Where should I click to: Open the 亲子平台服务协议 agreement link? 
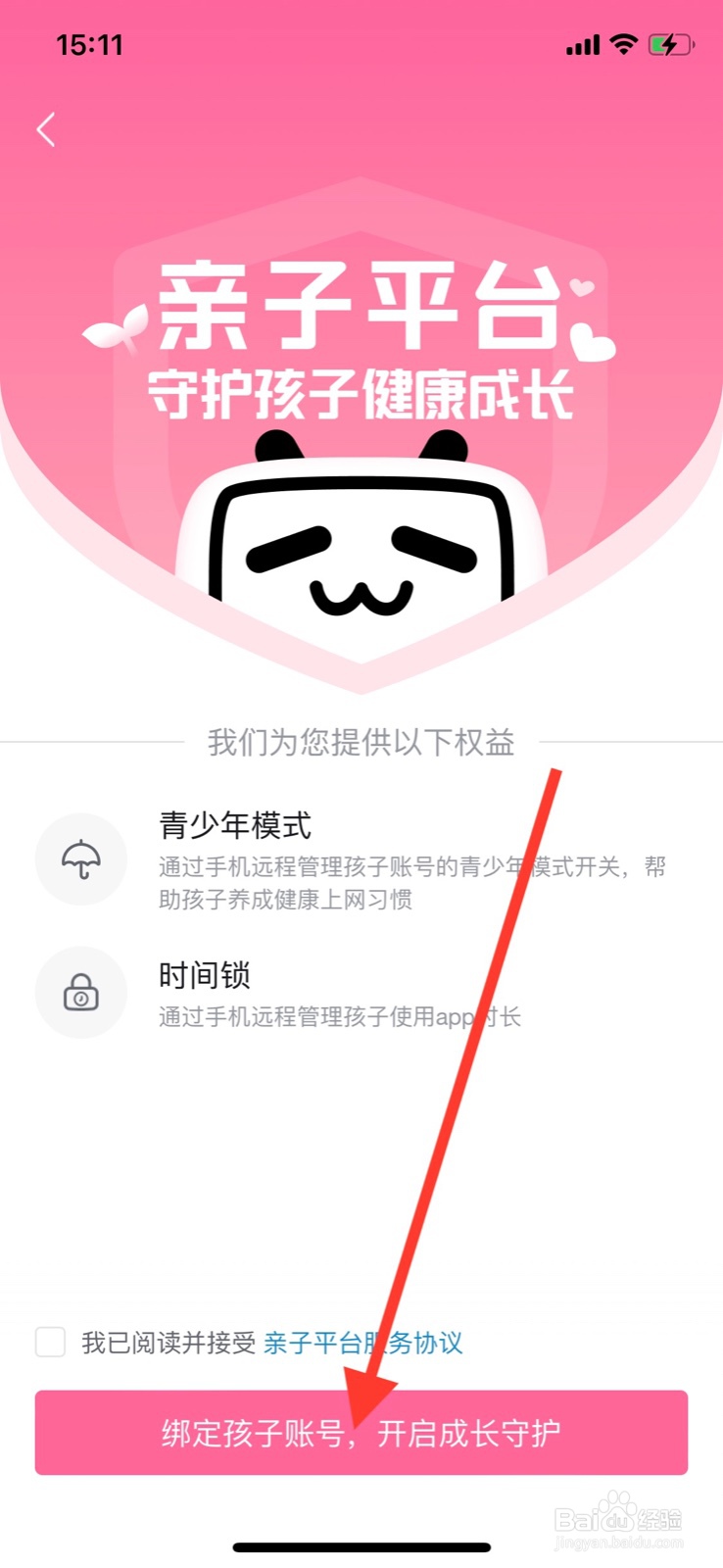click(363, 1343)
